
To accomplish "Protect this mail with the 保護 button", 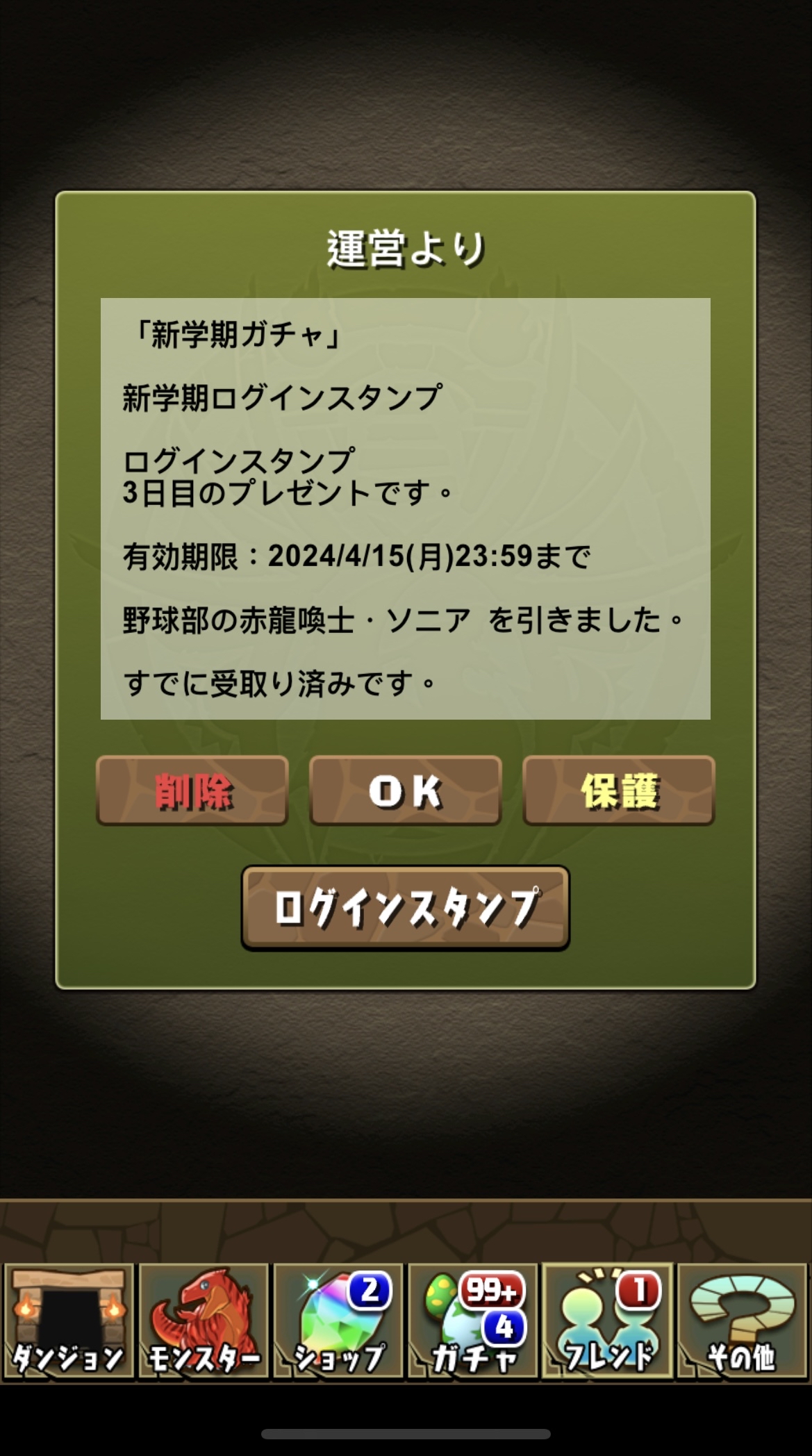I will point(619,791).
